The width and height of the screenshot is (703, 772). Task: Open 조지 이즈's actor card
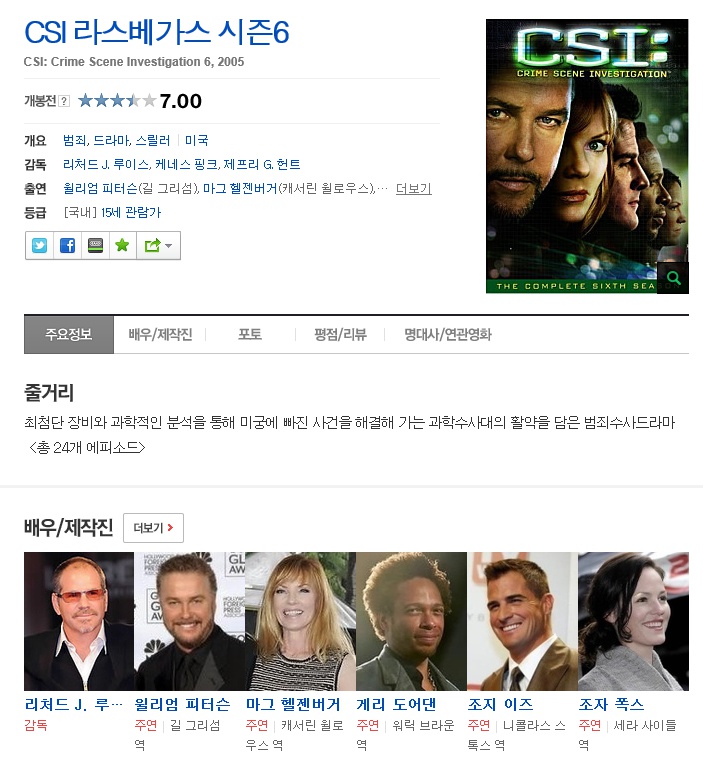tap(522, 621)
